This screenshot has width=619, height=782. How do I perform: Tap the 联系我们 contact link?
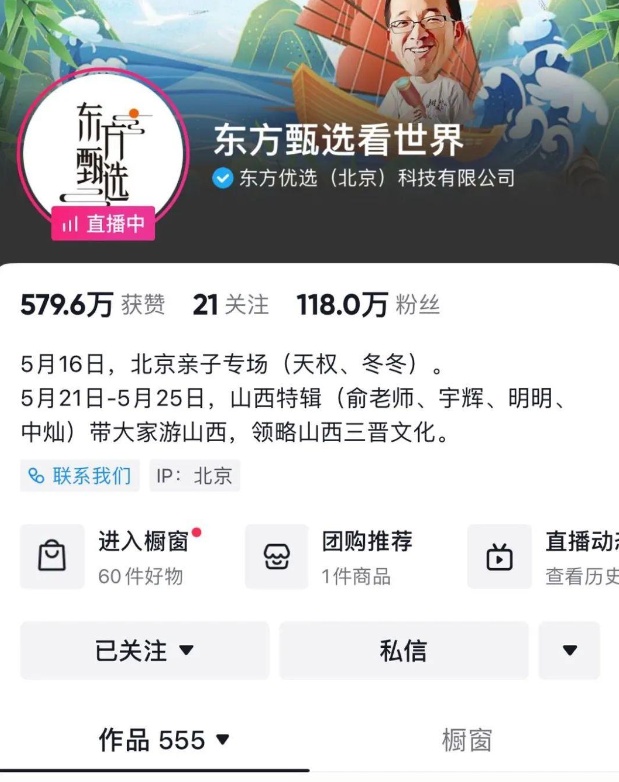80,475
